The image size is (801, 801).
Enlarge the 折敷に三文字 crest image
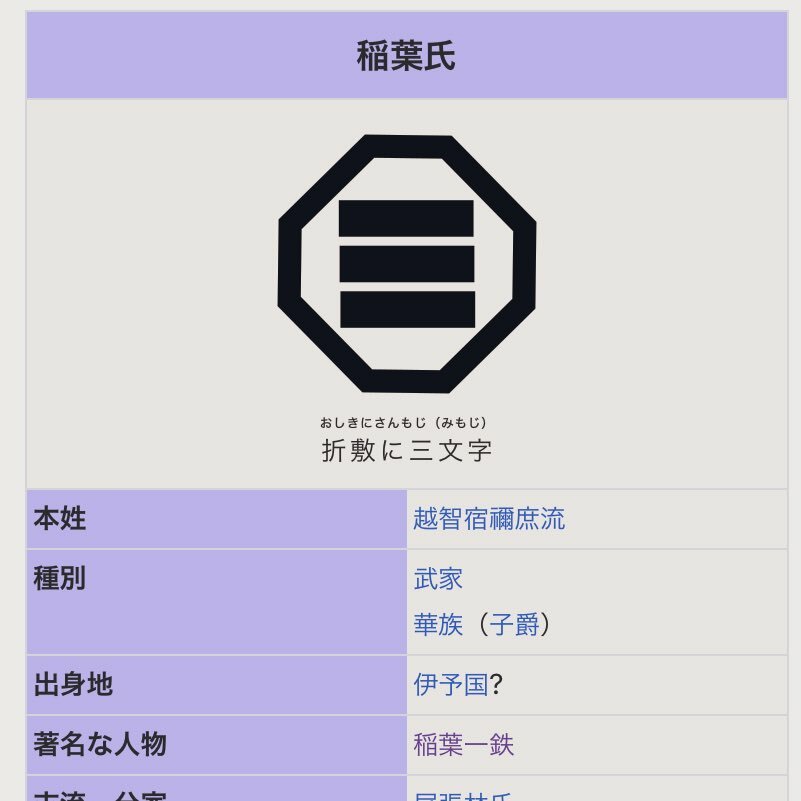[x=406, y=264]
